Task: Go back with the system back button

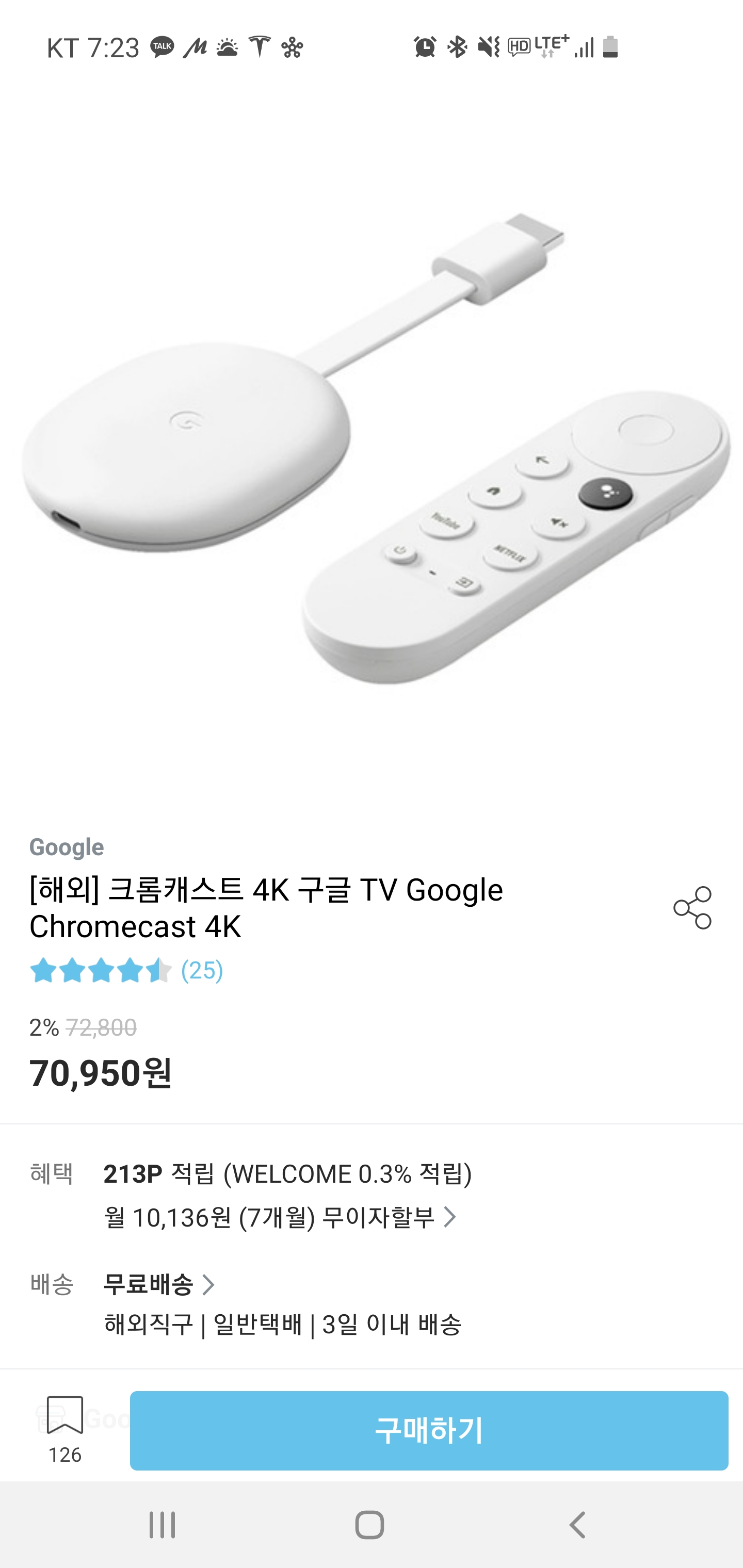Action: pyautogui.click(x=577, y=1525)
